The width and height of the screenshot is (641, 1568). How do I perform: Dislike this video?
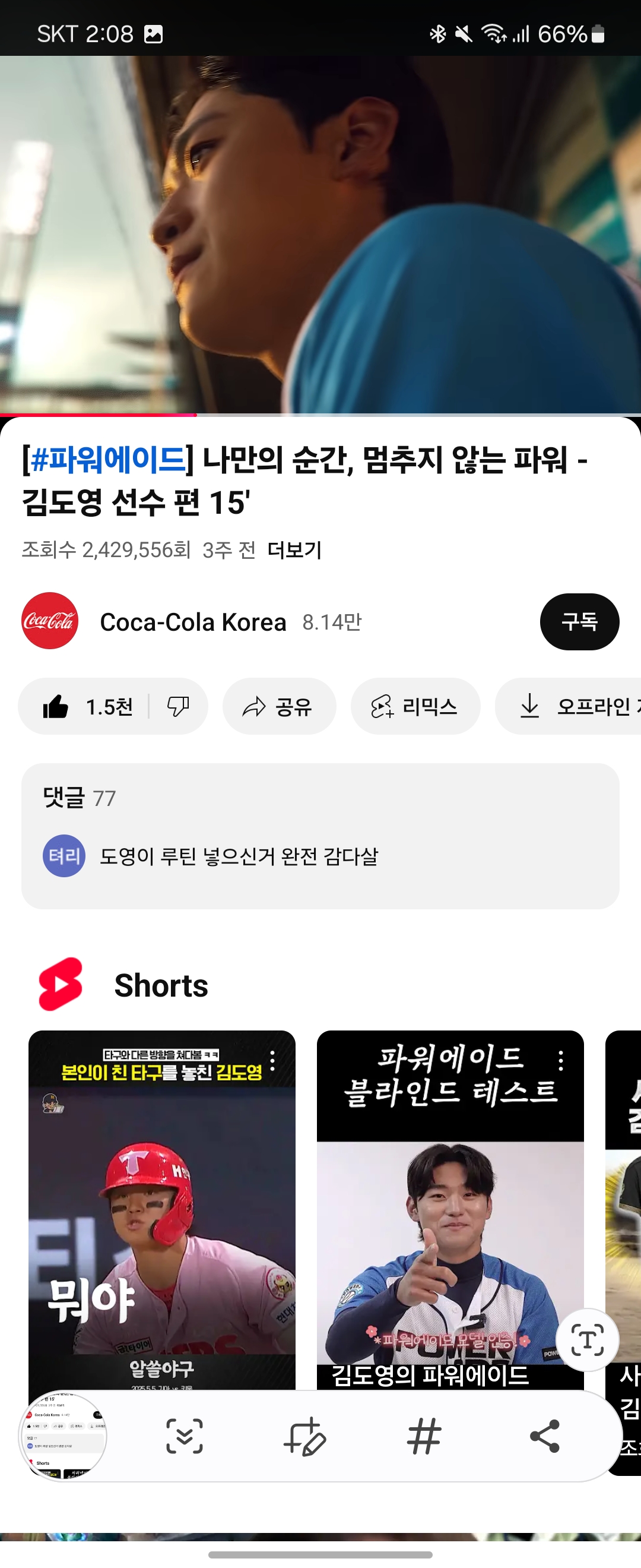click(x=178, y=707)
